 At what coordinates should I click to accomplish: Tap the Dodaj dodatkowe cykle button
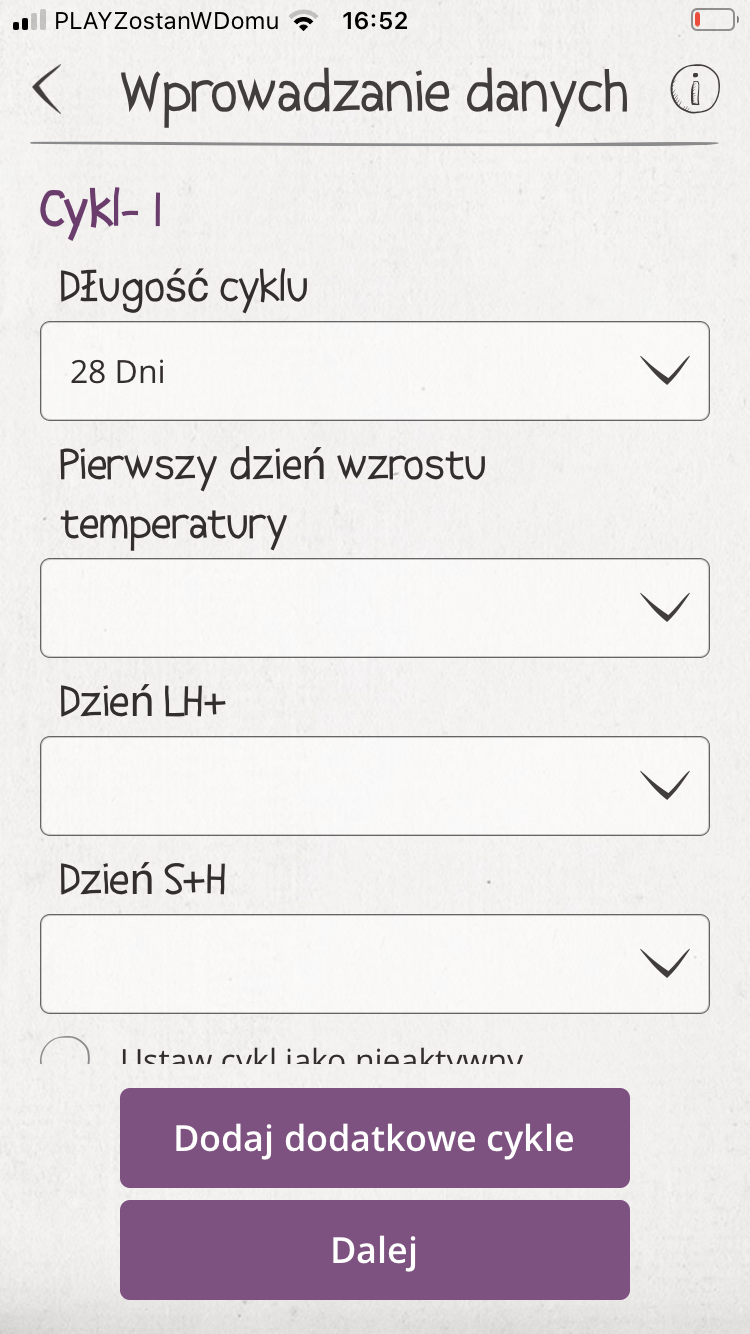[x=375, y=1138]
